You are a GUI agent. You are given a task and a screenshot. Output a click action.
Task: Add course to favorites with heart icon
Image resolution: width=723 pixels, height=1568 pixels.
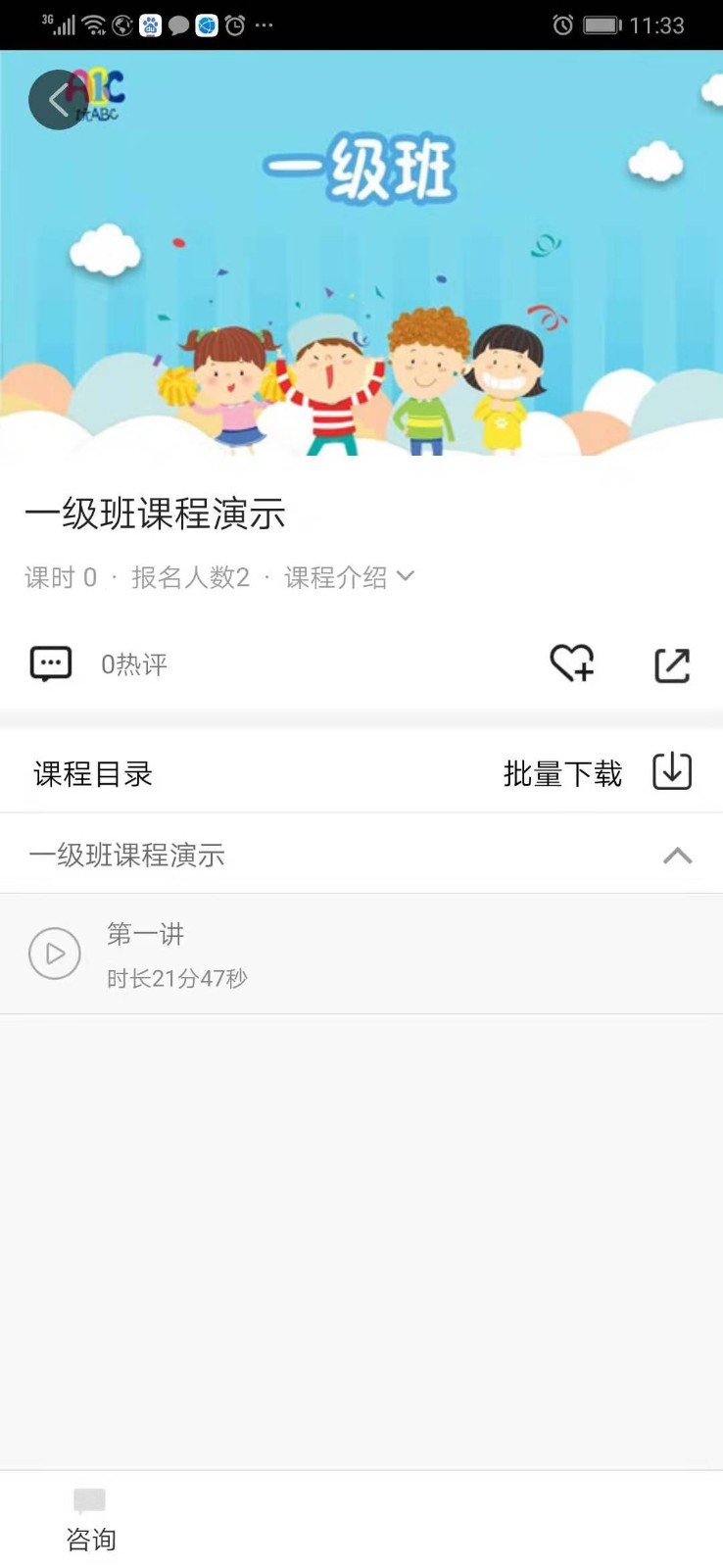tap(571, 663)
